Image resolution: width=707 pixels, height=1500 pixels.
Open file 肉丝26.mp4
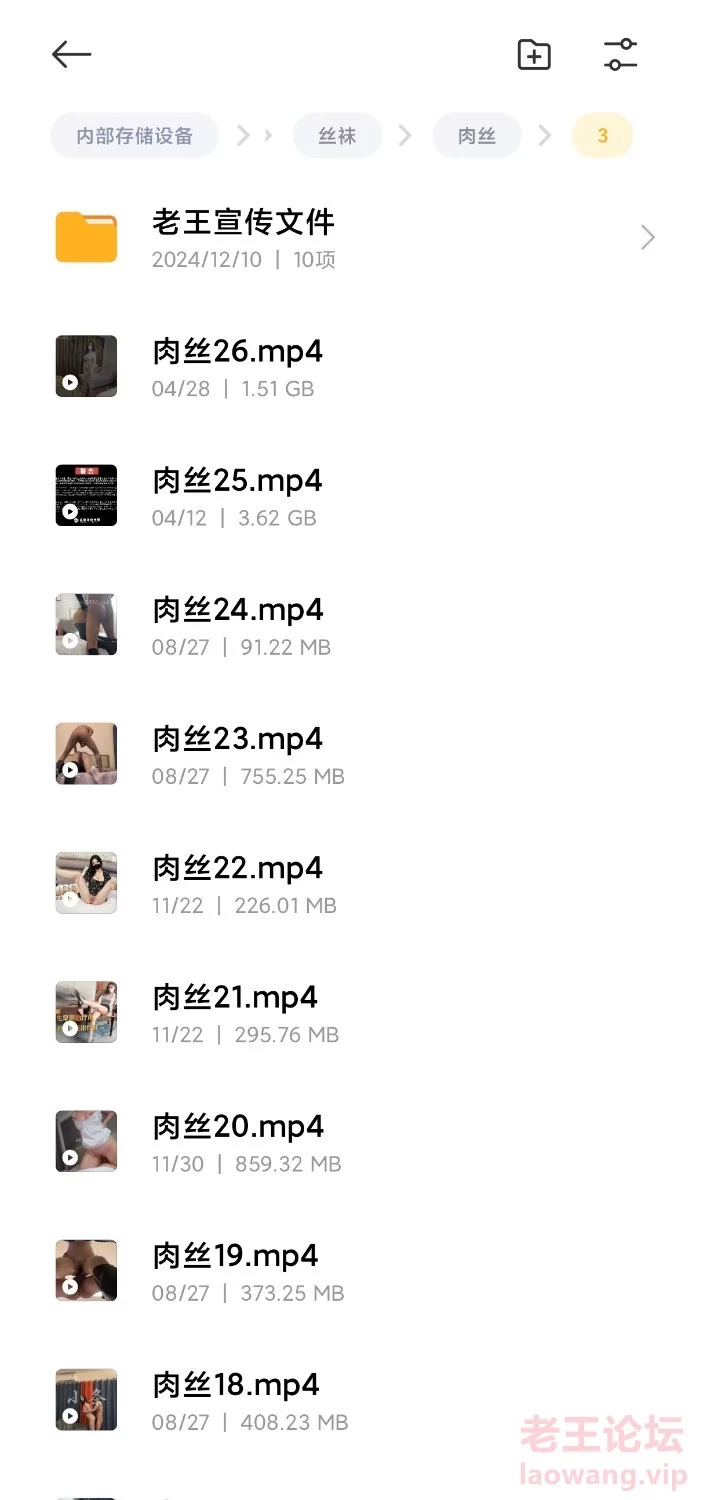tap(237, 366)
